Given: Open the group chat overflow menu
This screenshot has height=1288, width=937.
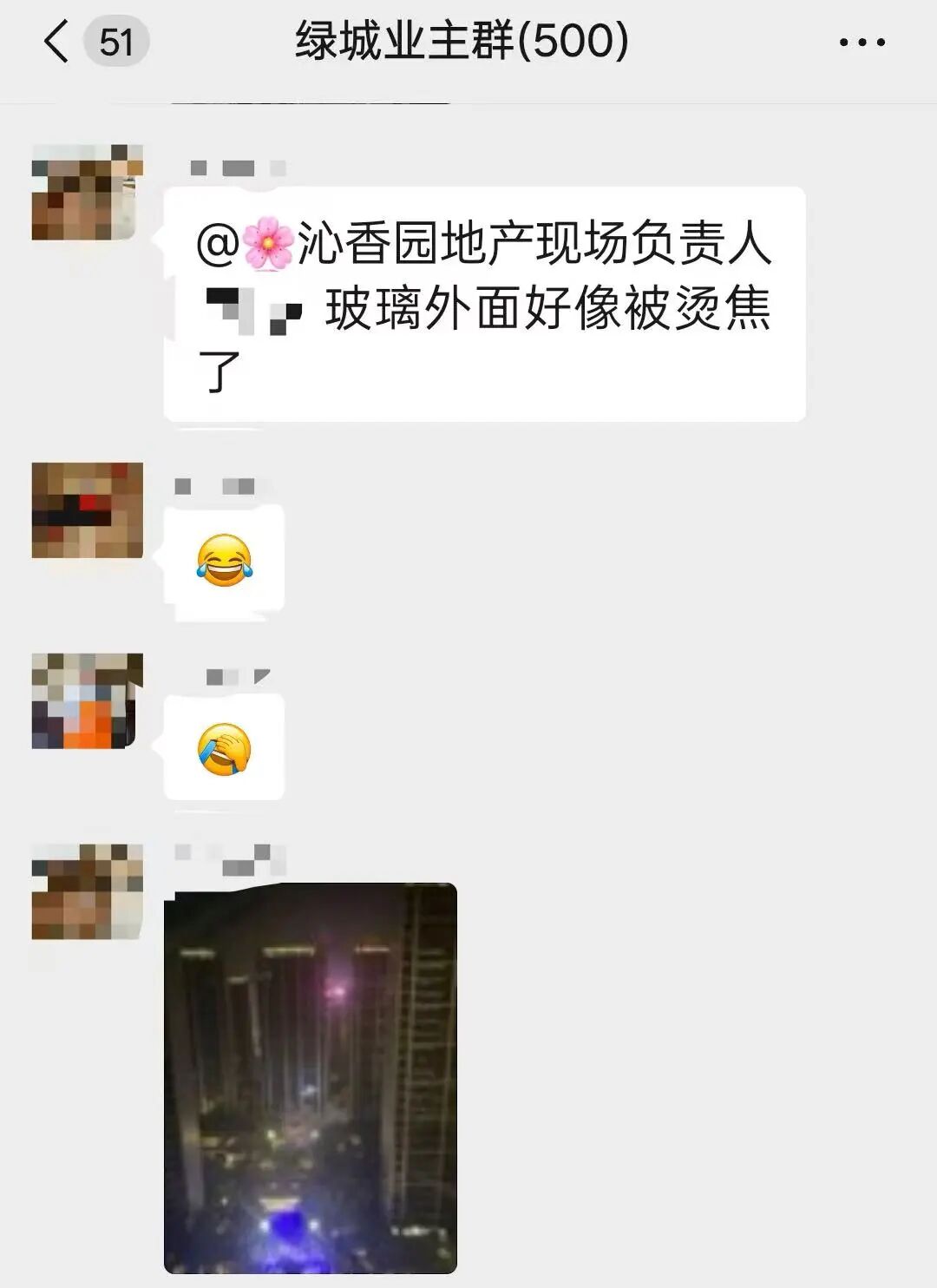Looking at the screenshot, I should (x=862, y=42).
